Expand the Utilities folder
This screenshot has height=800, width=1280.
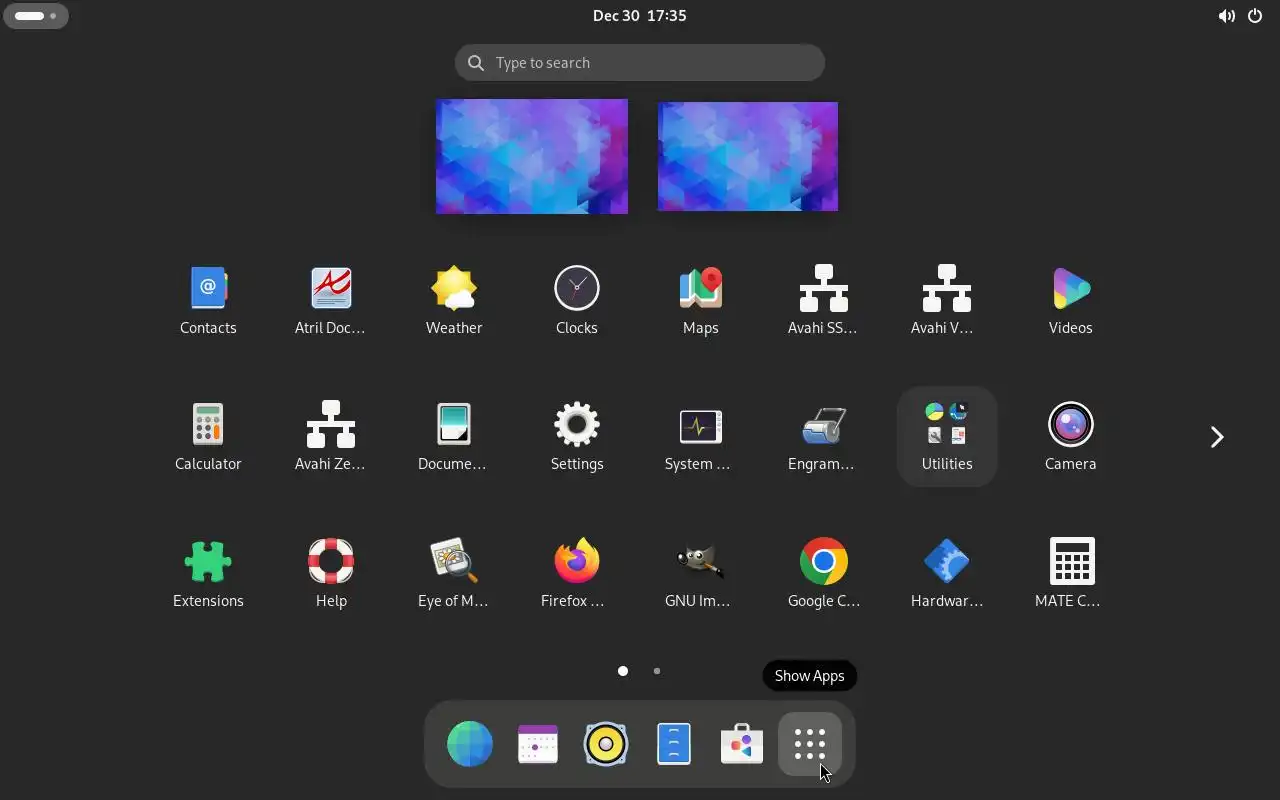click(947, 435)
